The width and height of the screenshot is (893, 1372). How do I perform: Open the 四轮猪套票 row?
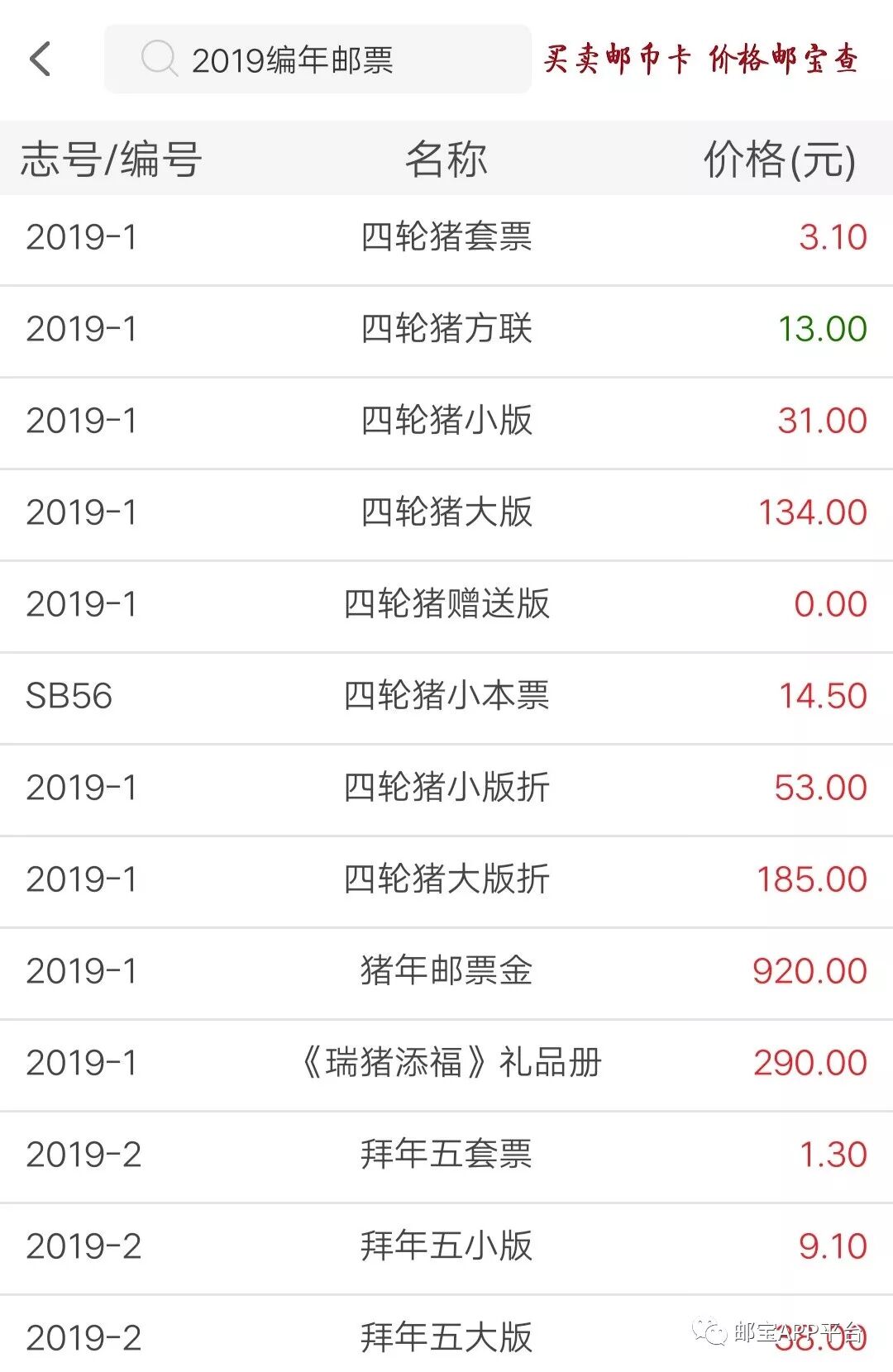pyautogui.click(x=446, y=238)
